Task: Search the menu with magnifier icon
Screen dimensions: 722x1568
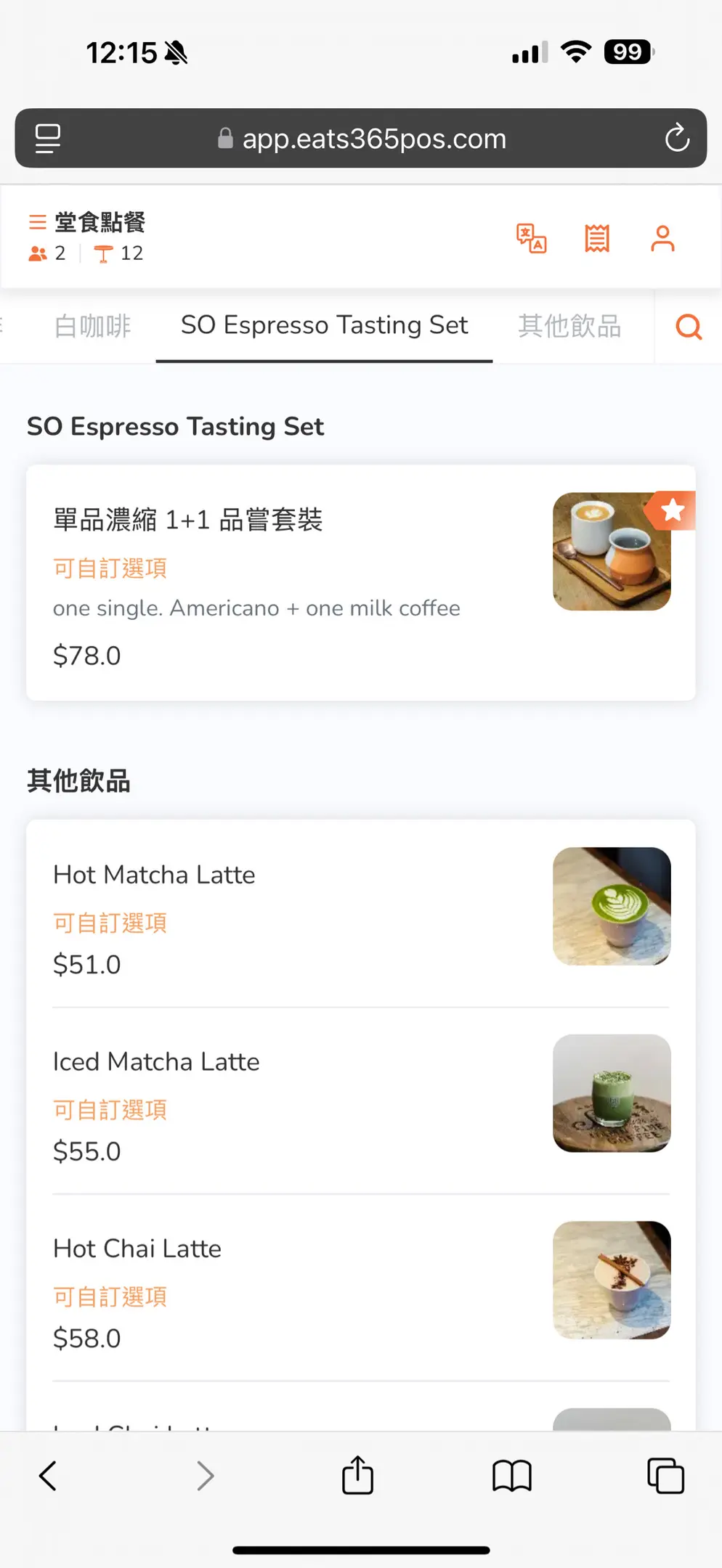Action: [689, 327]
